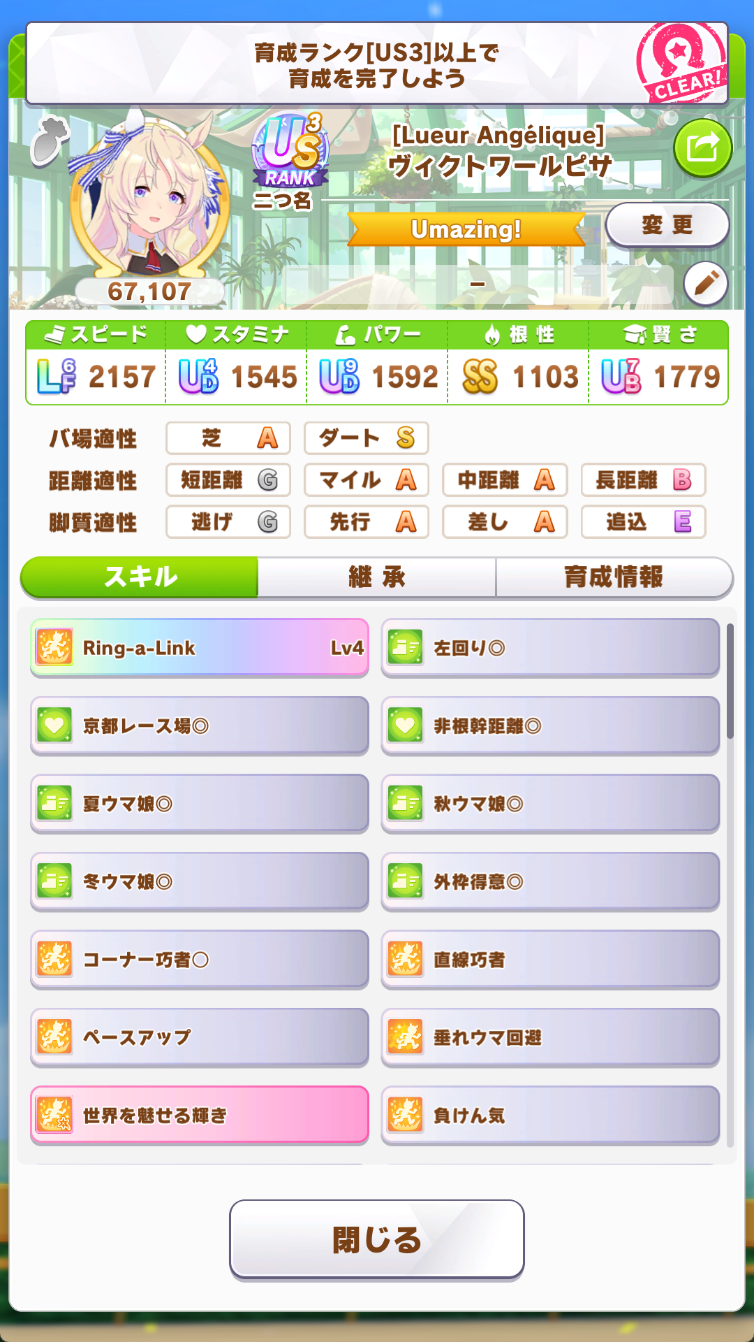This screenshot has height=1342, width=754.
Task: Tap the 外枠得意◎ skill
Action: coord(550,882)
